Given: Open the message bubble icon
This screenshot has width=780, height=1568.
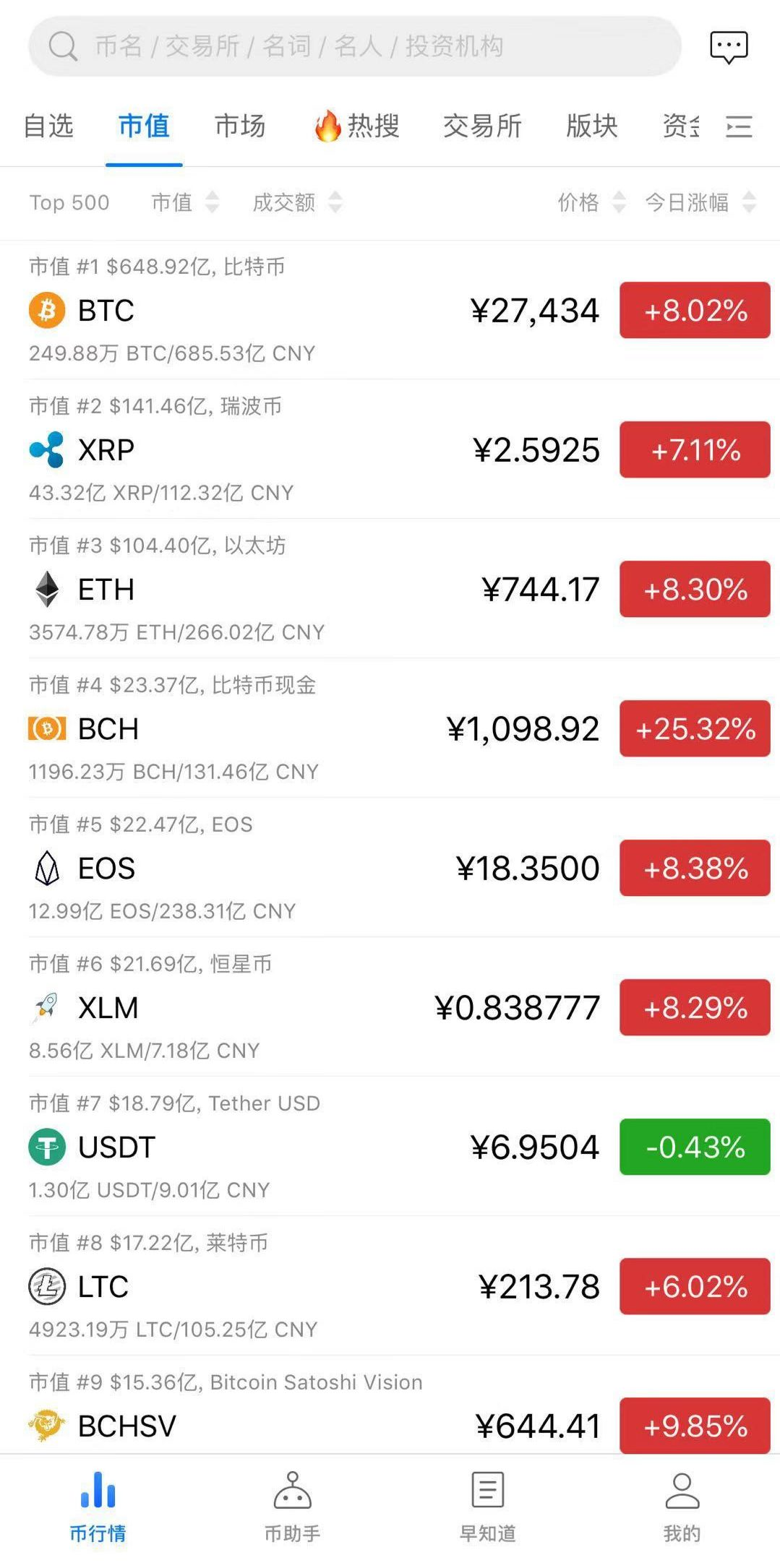Looking at the screenshot, I should [729, 47].
